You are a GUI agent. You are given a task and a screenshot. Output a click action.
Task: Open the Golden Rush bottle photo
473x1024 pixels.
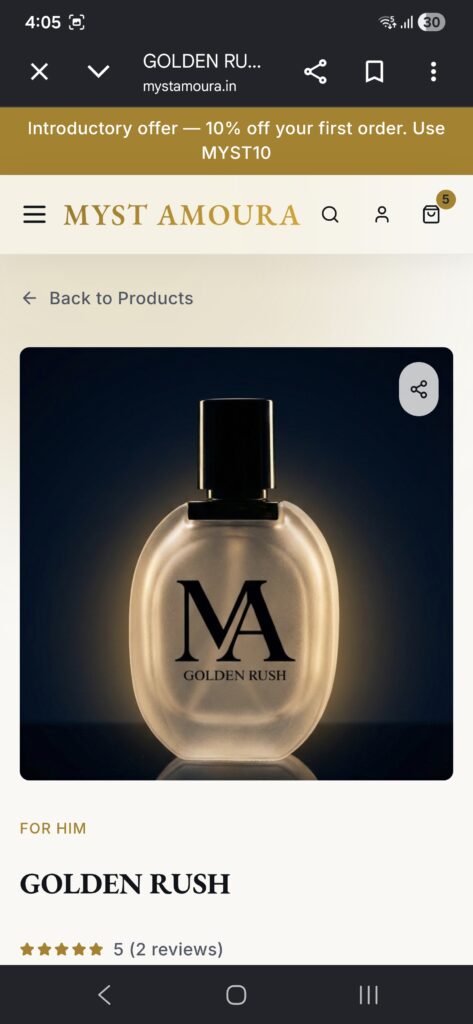(236, 564)
